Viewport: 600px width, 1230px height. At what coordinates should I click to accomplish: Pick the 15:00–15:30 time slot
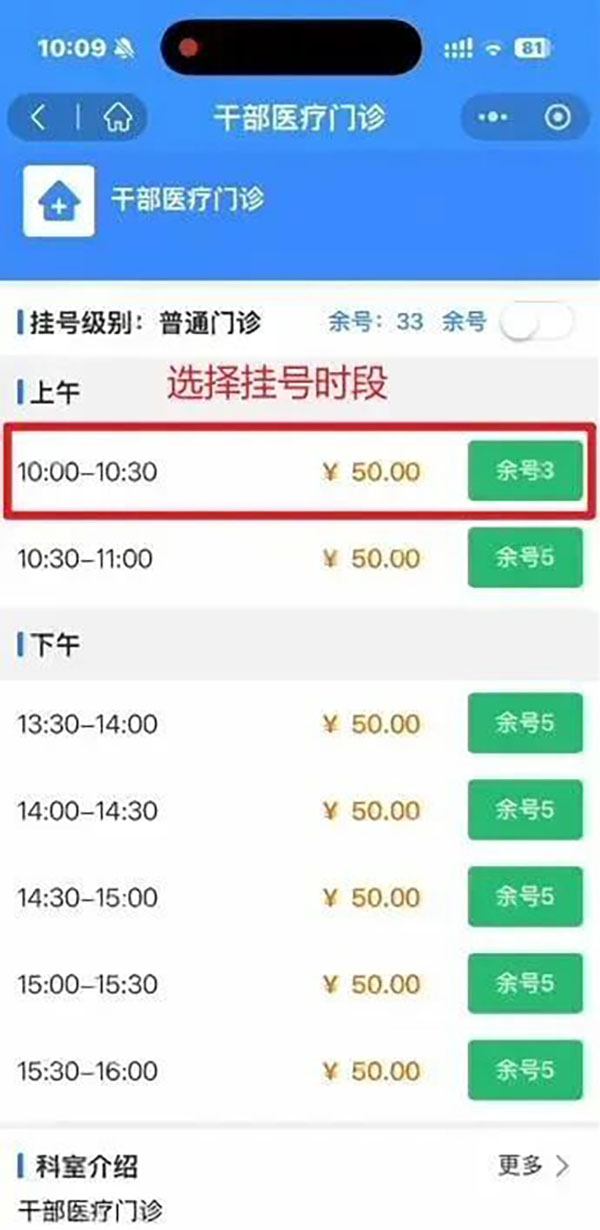pos(524,984)
